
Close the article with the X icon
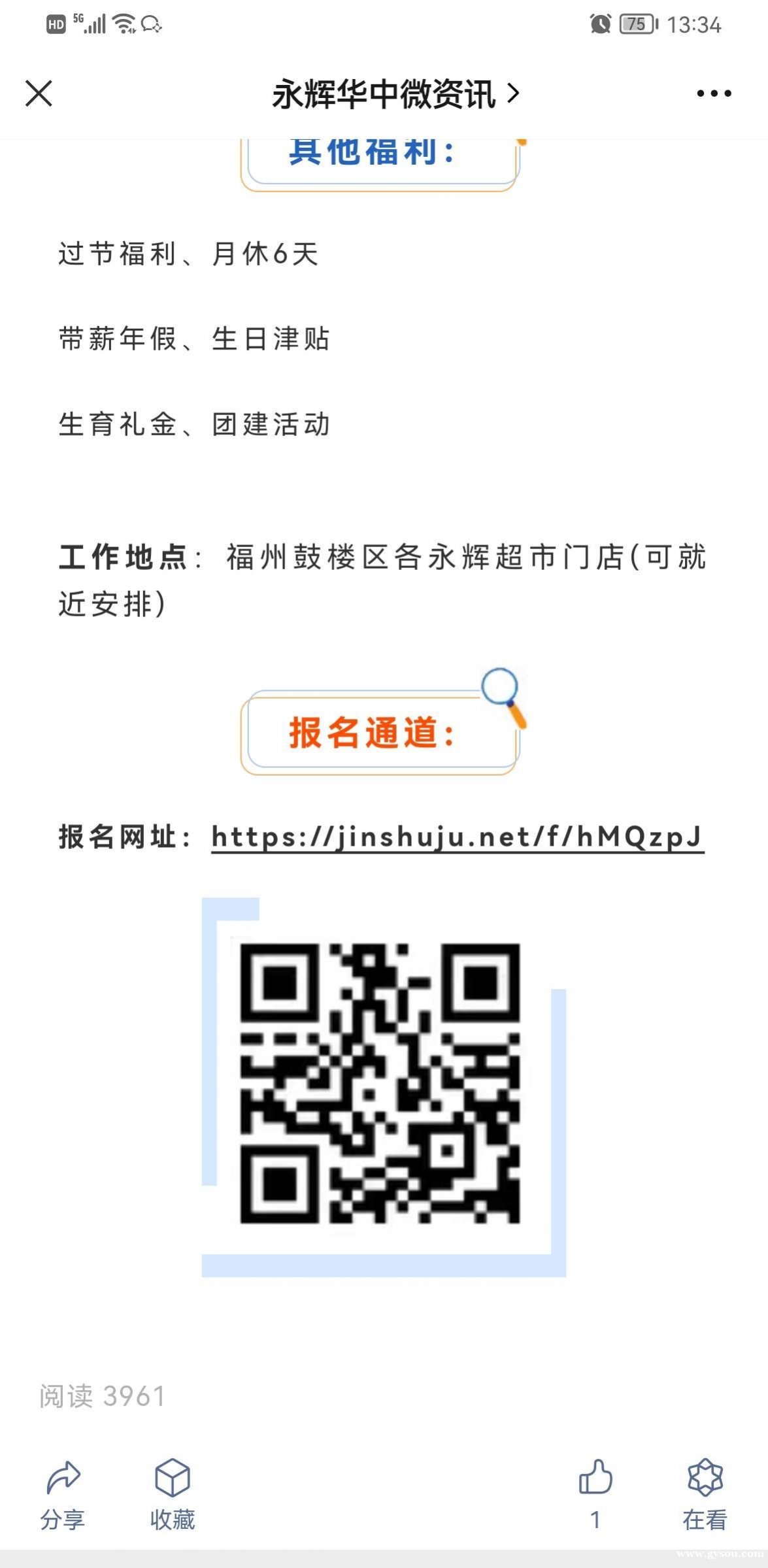[x=39, y=93]
